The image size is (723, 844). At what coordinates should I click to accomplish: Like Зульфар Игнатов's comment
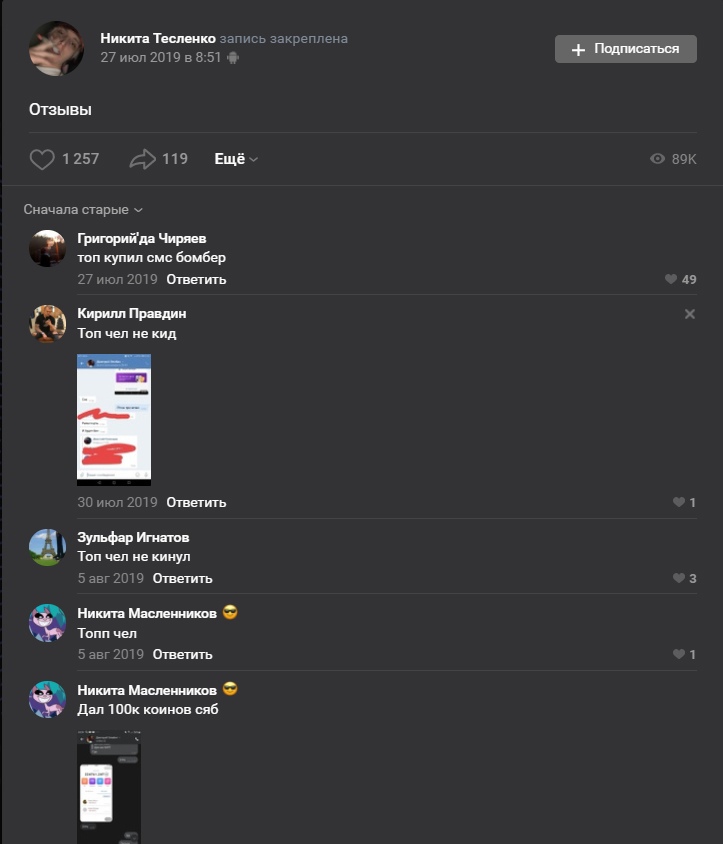679,578
